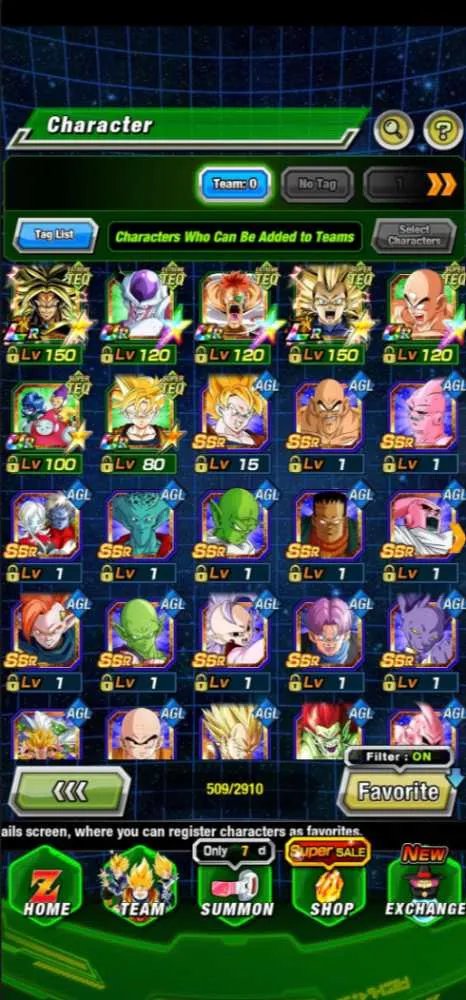
Task: Tap the green back arrows button
Action: pos(69,791)
